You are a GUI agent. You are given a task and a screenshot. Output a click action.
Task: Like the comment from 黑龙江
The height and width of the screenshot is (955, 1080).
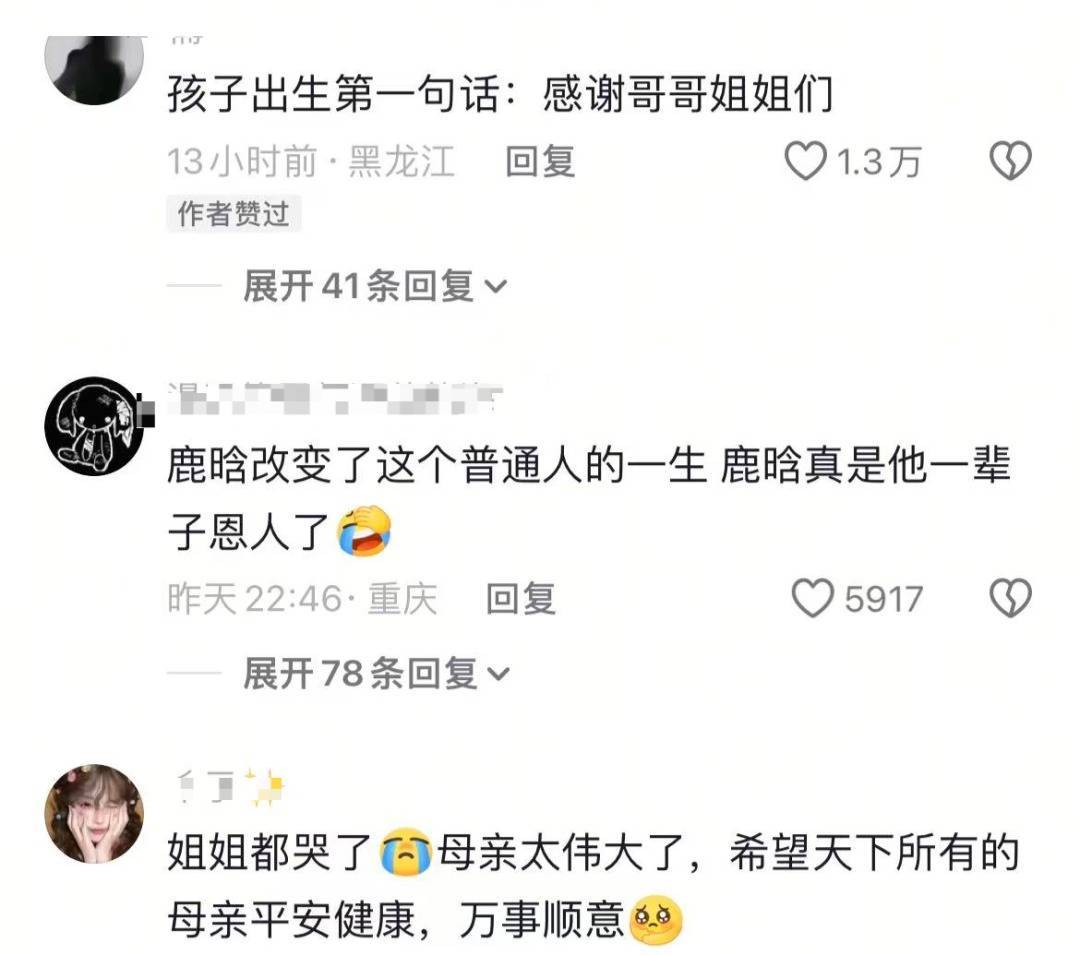pos(806,162)
